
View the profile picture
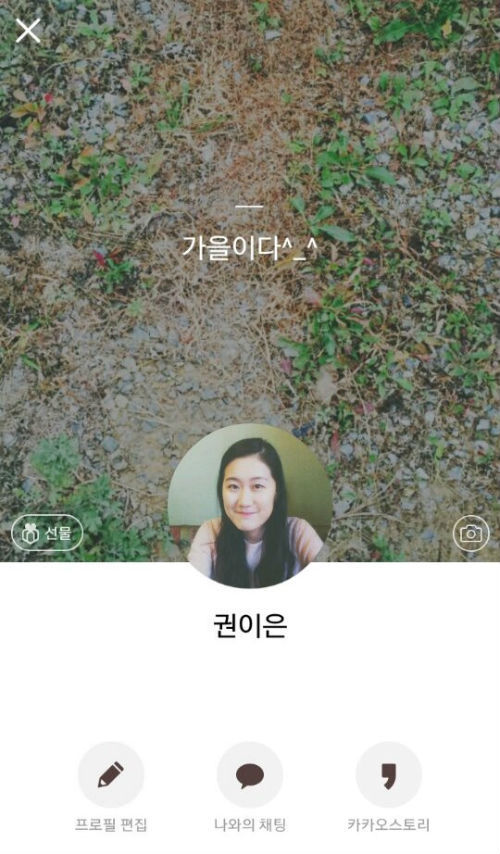(250, 506)
